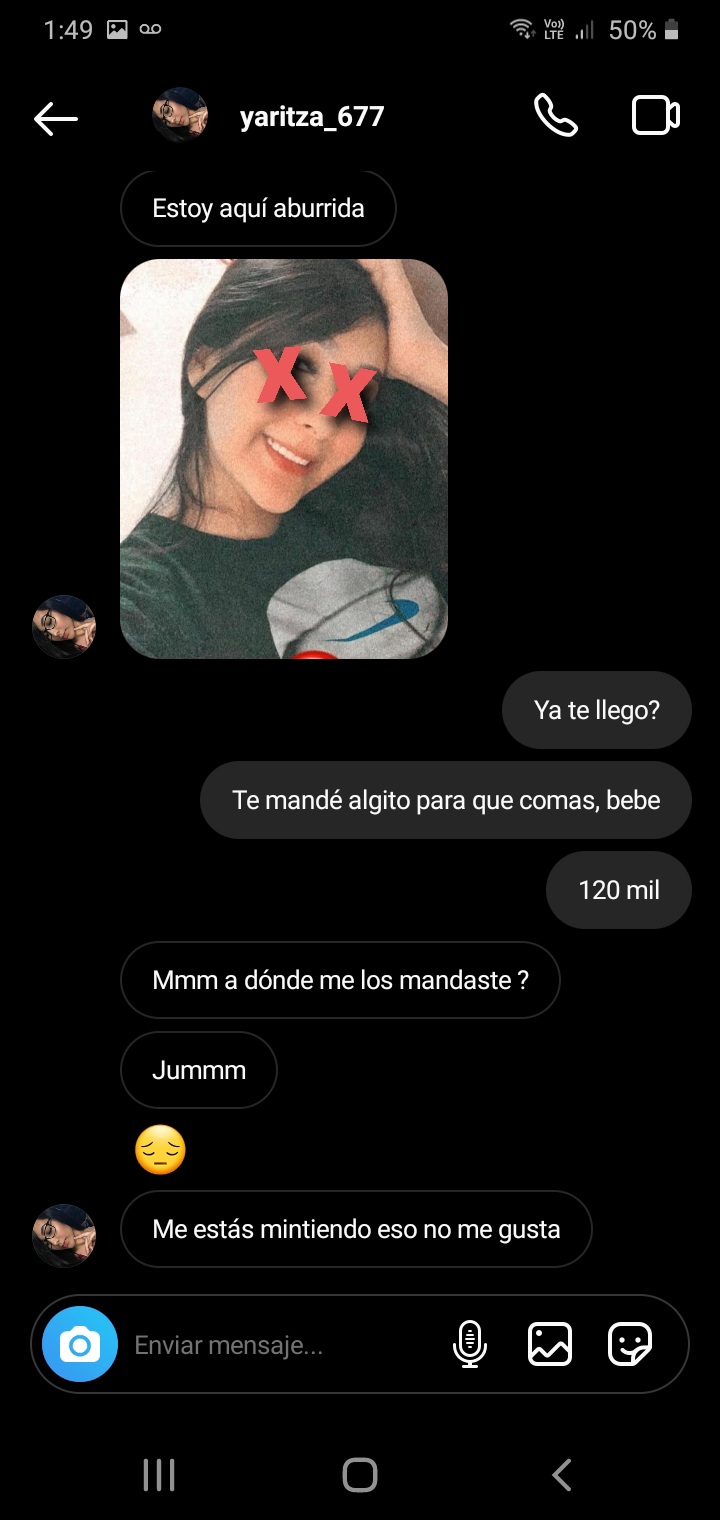Go to the home screen
The width and height of the screenshot is (720, 1520).
pos(360,1475)
